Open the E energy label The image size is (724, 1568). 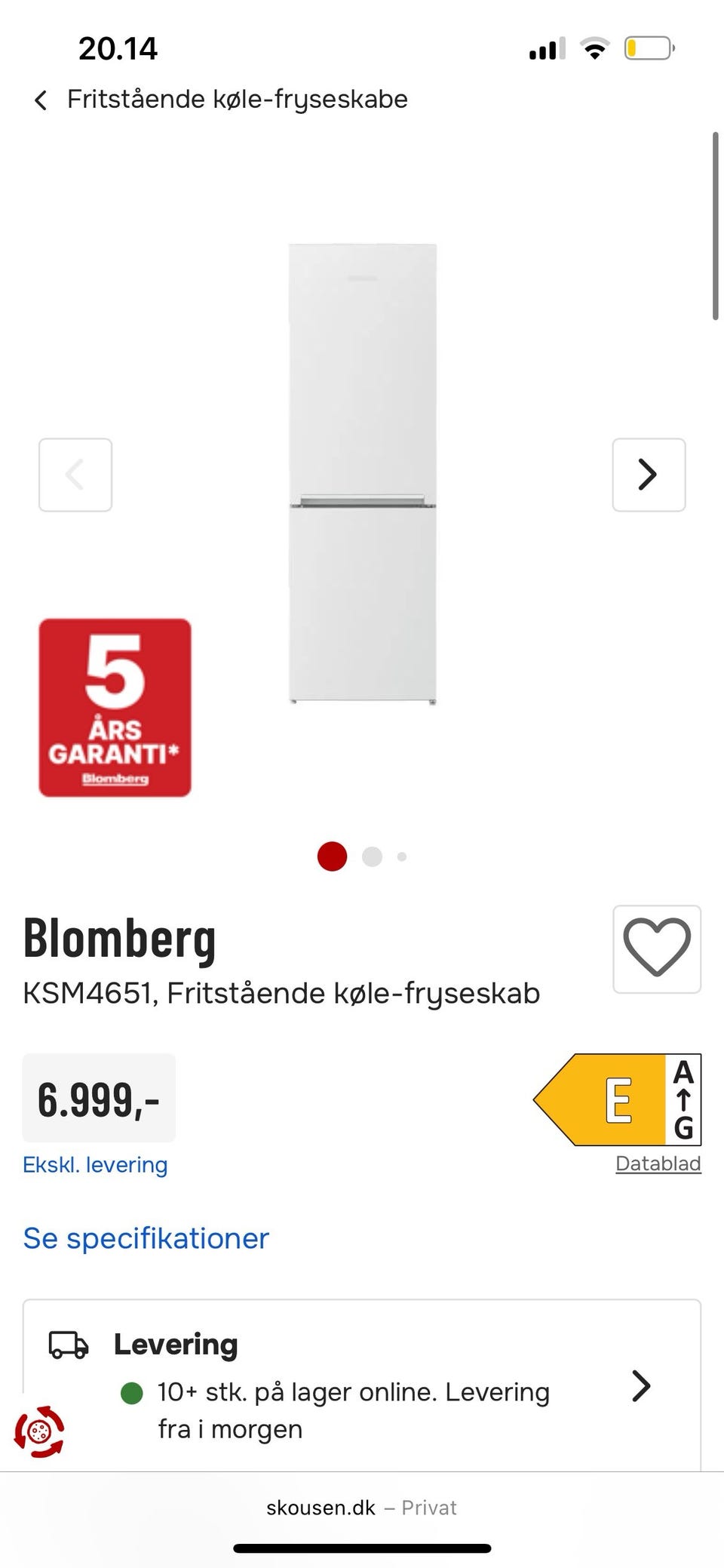618,1101
